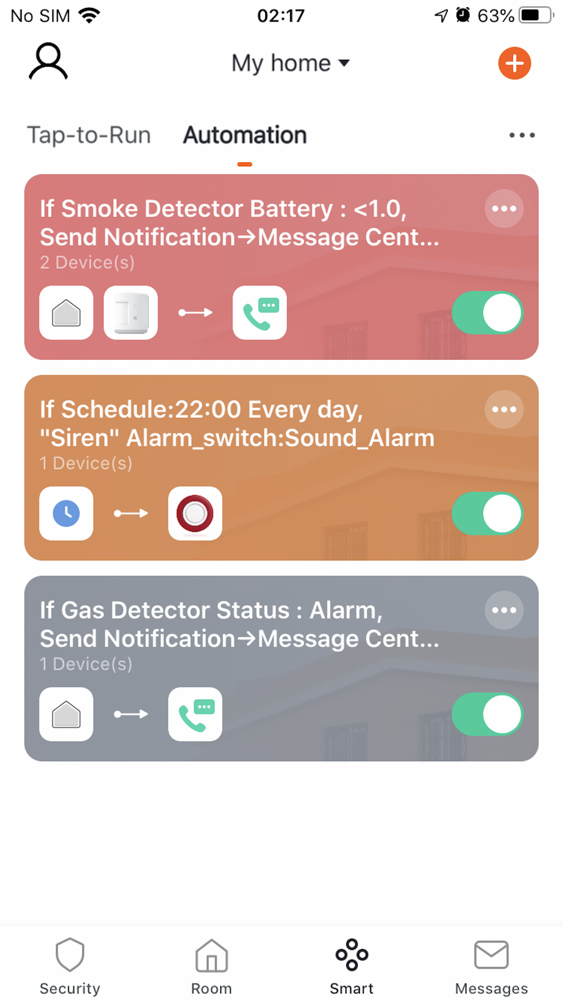Expand the My home dropdown
563x1000 pixels.
pos(291,63)
